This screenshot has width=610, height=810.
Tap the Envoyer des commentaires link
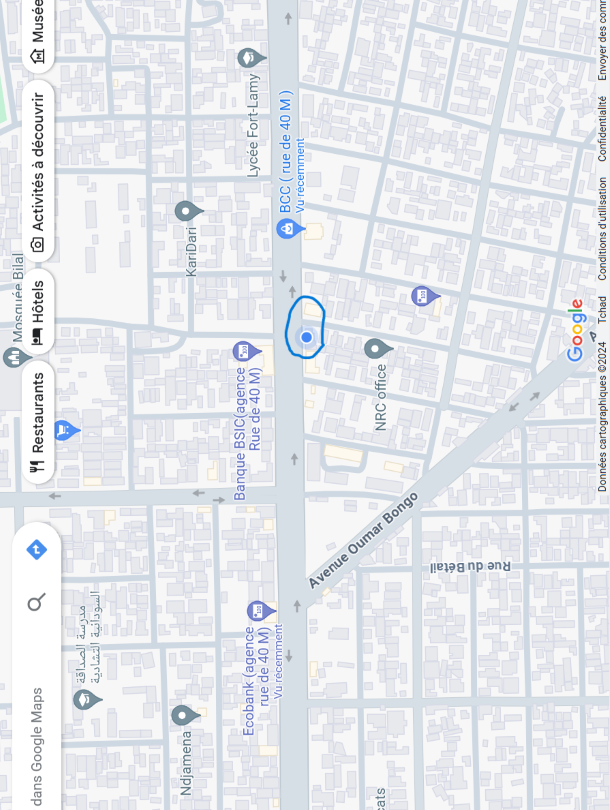coord(602,40)
